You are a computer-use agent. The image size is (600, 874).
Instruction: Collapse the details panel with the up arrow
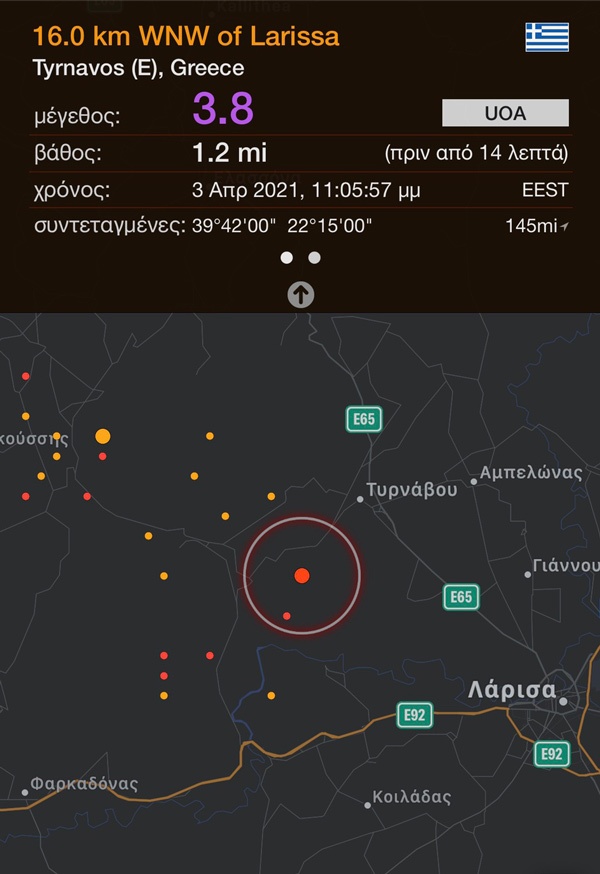click(301, 294)
